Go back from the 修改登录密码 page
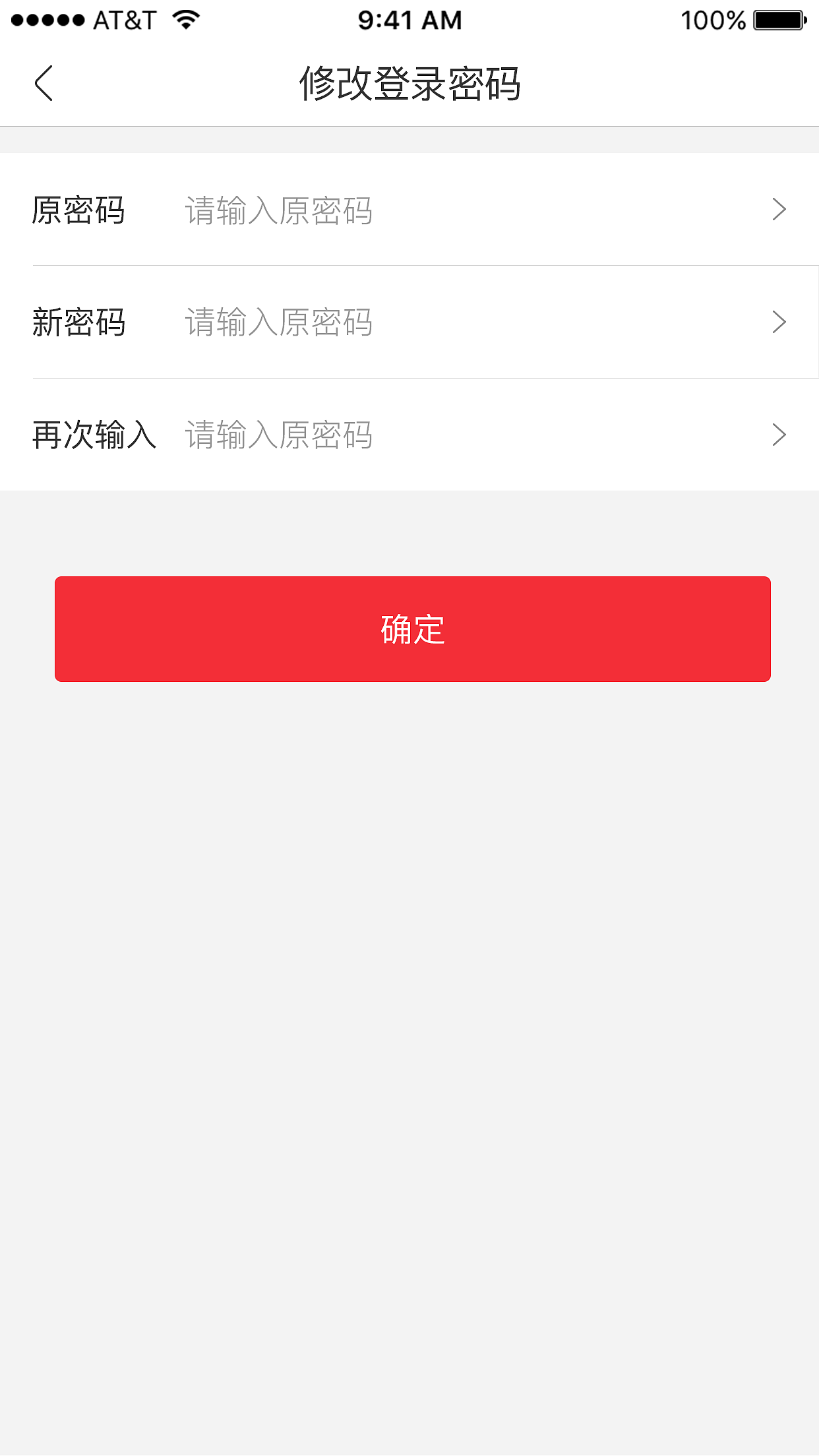819x1456 pixels. (x=44, y=84)
